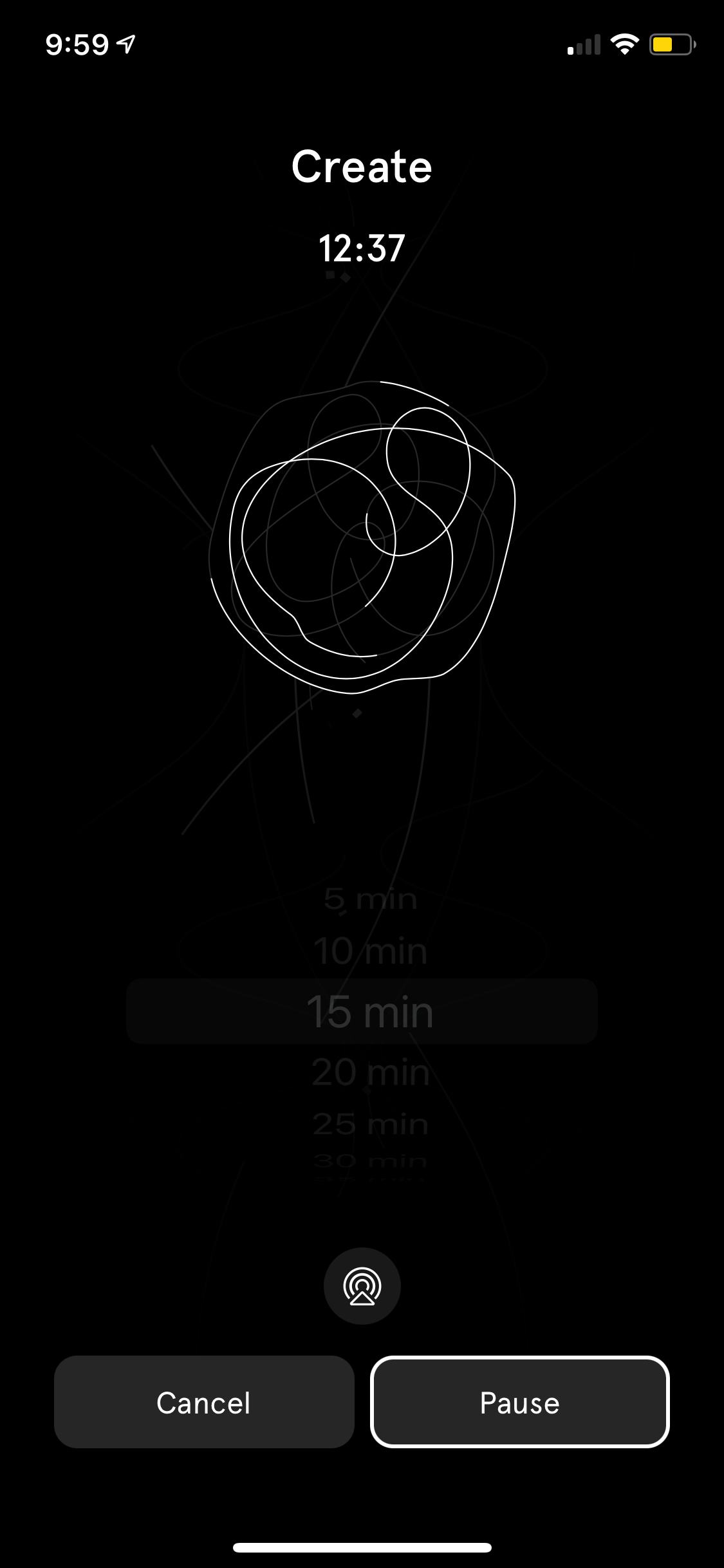724x1568 pixels.
Task: Cancel the Create session
Action: [204, 1403]
